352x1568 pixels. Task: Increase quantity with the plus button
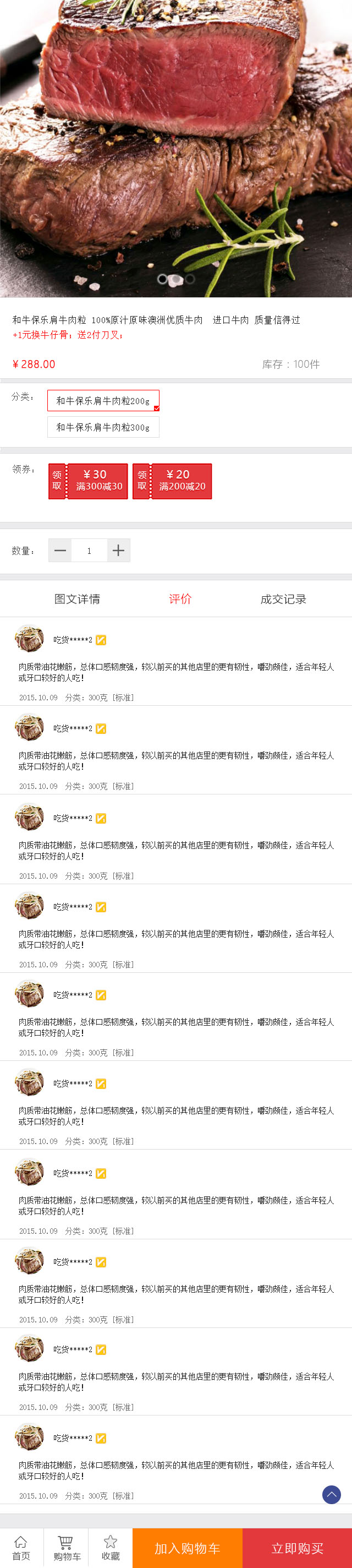(x=119, y=550)
